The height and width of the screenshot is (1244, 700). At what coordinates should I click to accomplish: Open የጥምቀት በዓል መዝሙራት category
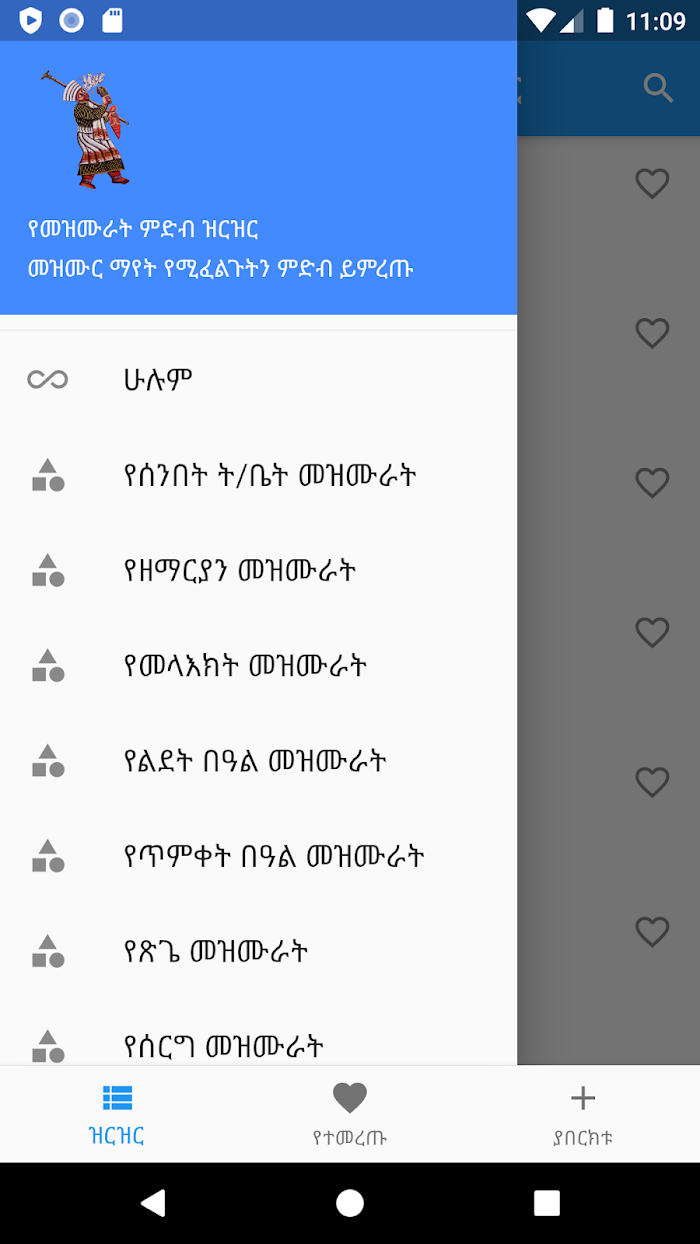[258, 856]
